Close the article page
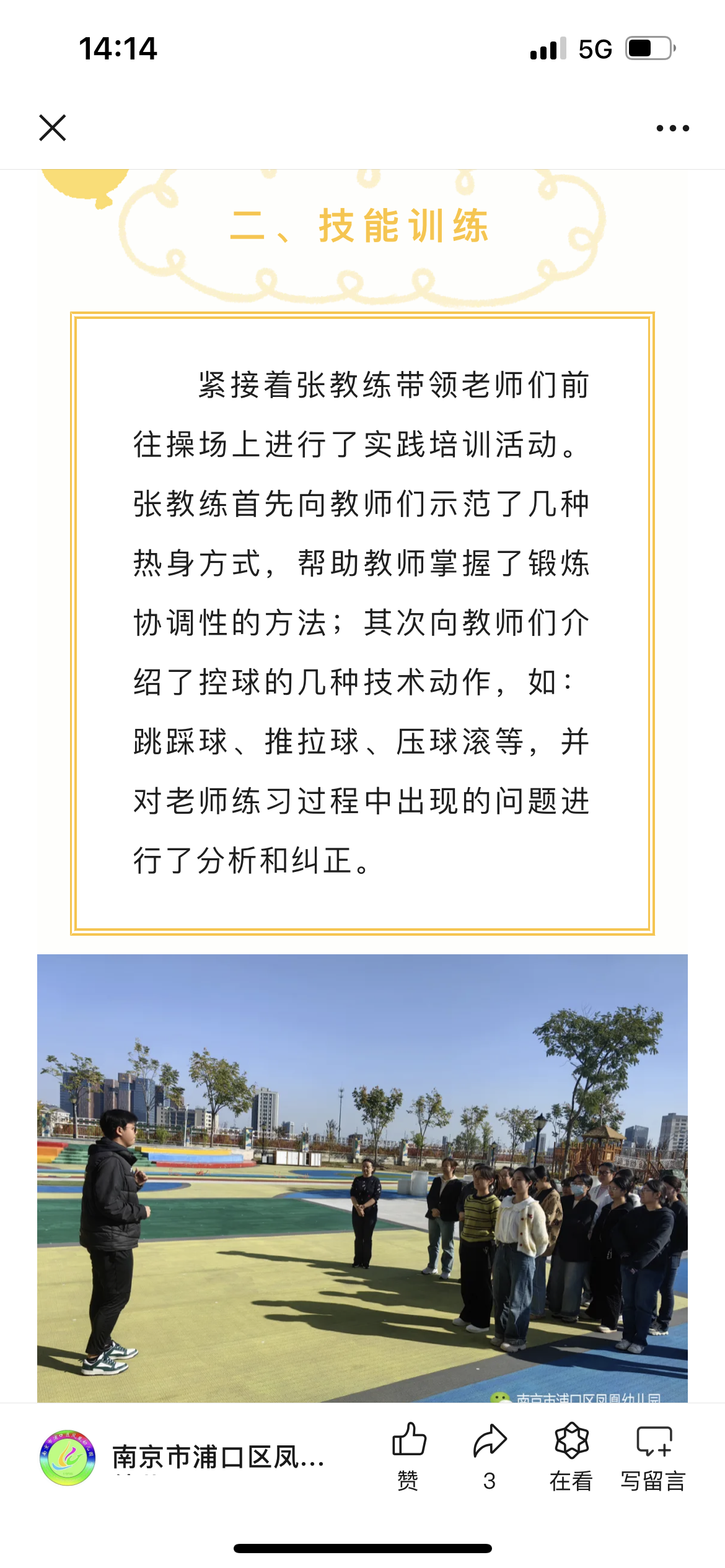The image size is (725, 1568). 53,128
